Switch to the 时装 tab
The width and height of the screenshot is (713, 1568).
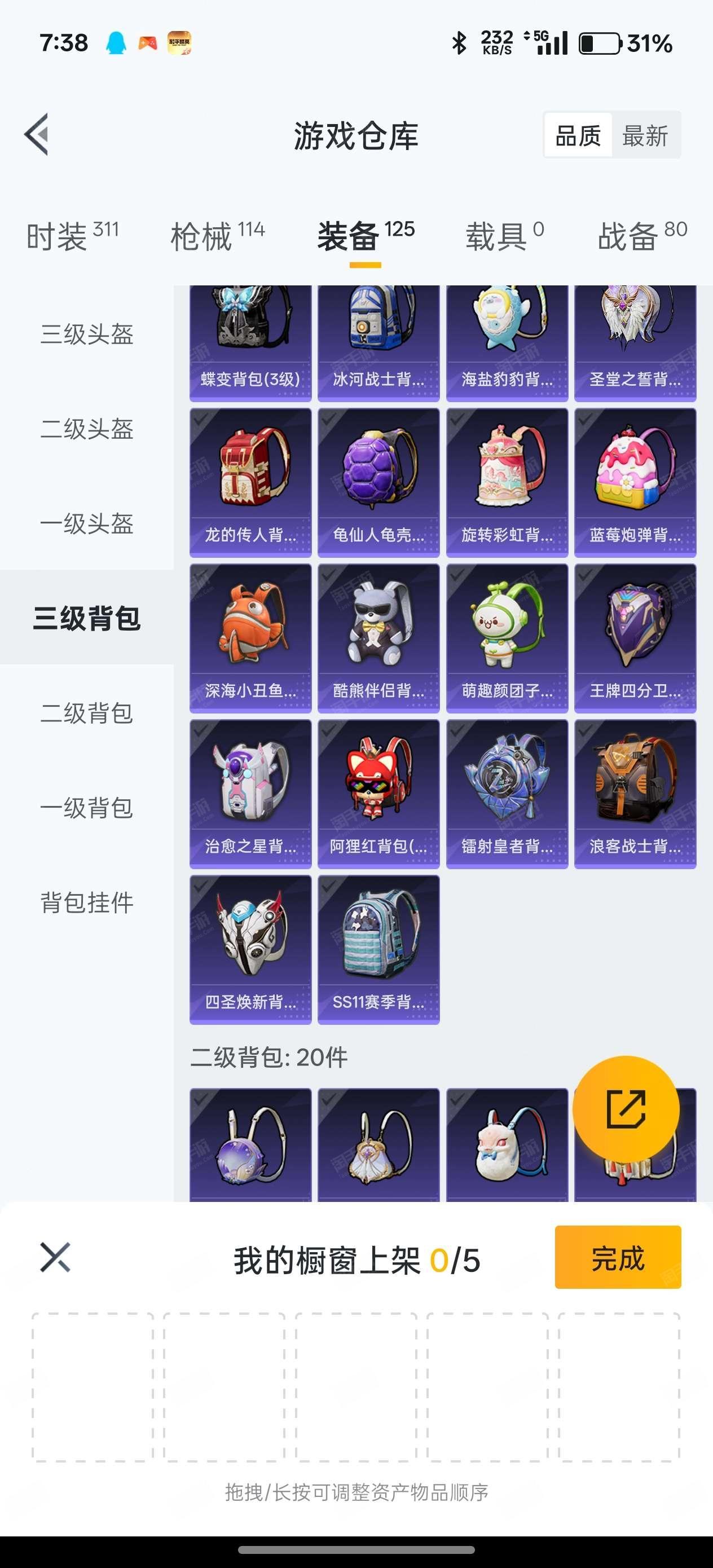tap(72, 236)
